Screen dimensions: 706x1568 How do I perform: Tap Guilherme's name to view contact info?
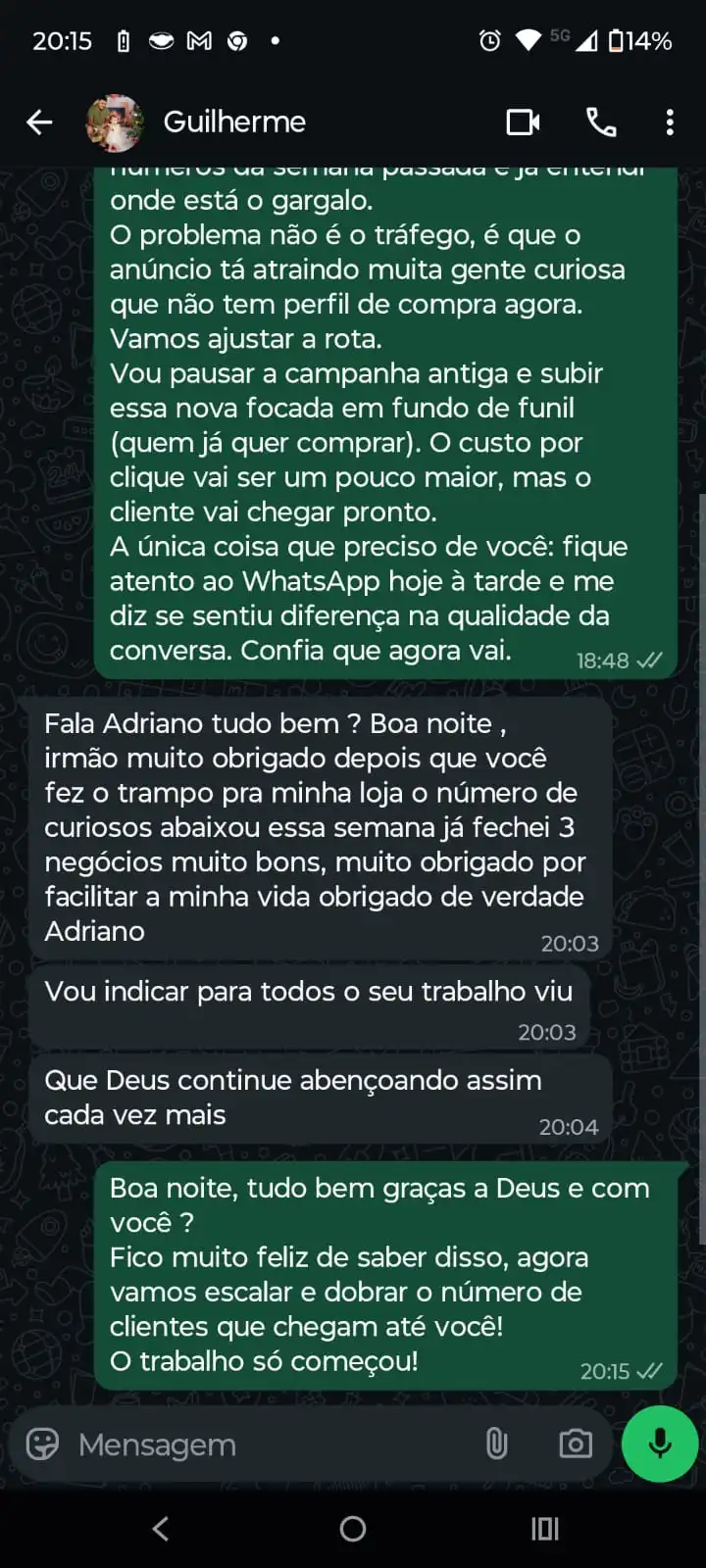[x=235, y=122]
